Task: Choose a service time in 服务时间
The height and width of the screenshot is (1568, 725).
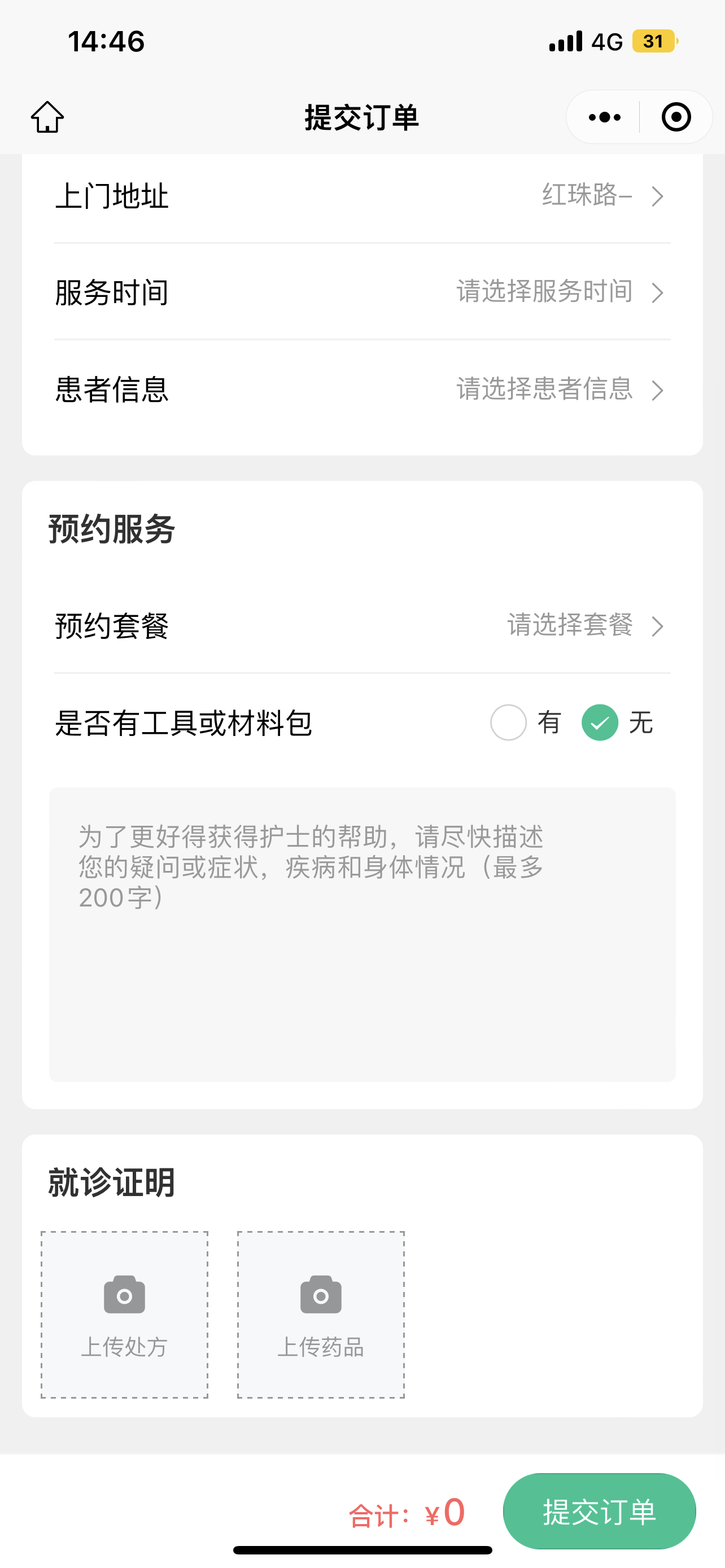Action: coord(362,292)
